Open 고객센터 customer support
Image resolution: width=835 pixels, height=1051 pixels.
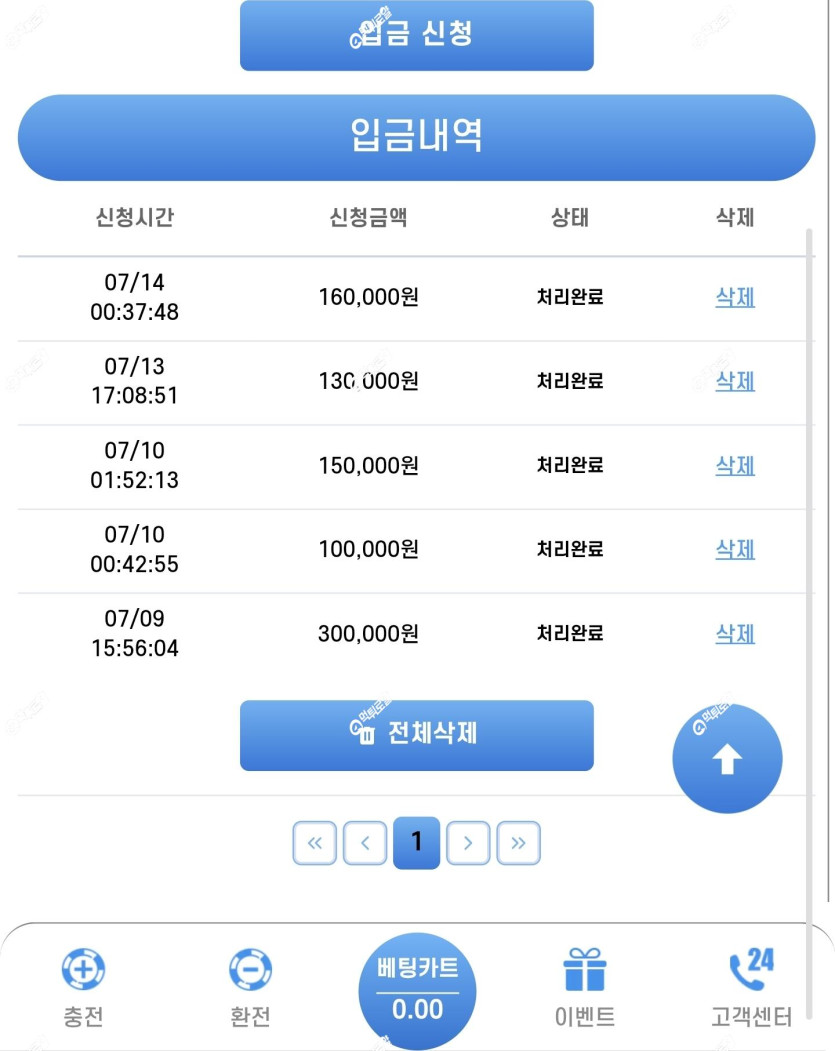pos(751,988)
